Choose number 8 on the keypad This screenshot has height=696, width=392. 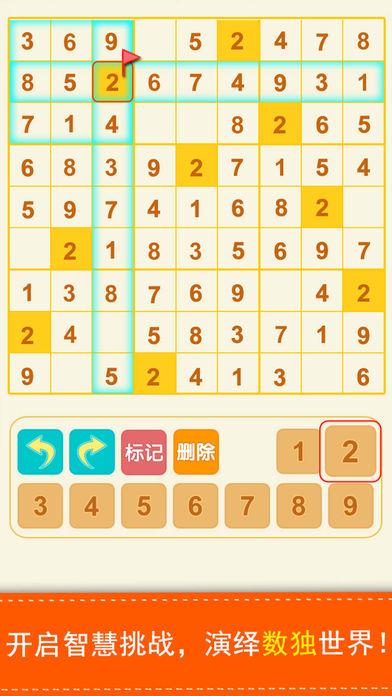coord(299,506)
